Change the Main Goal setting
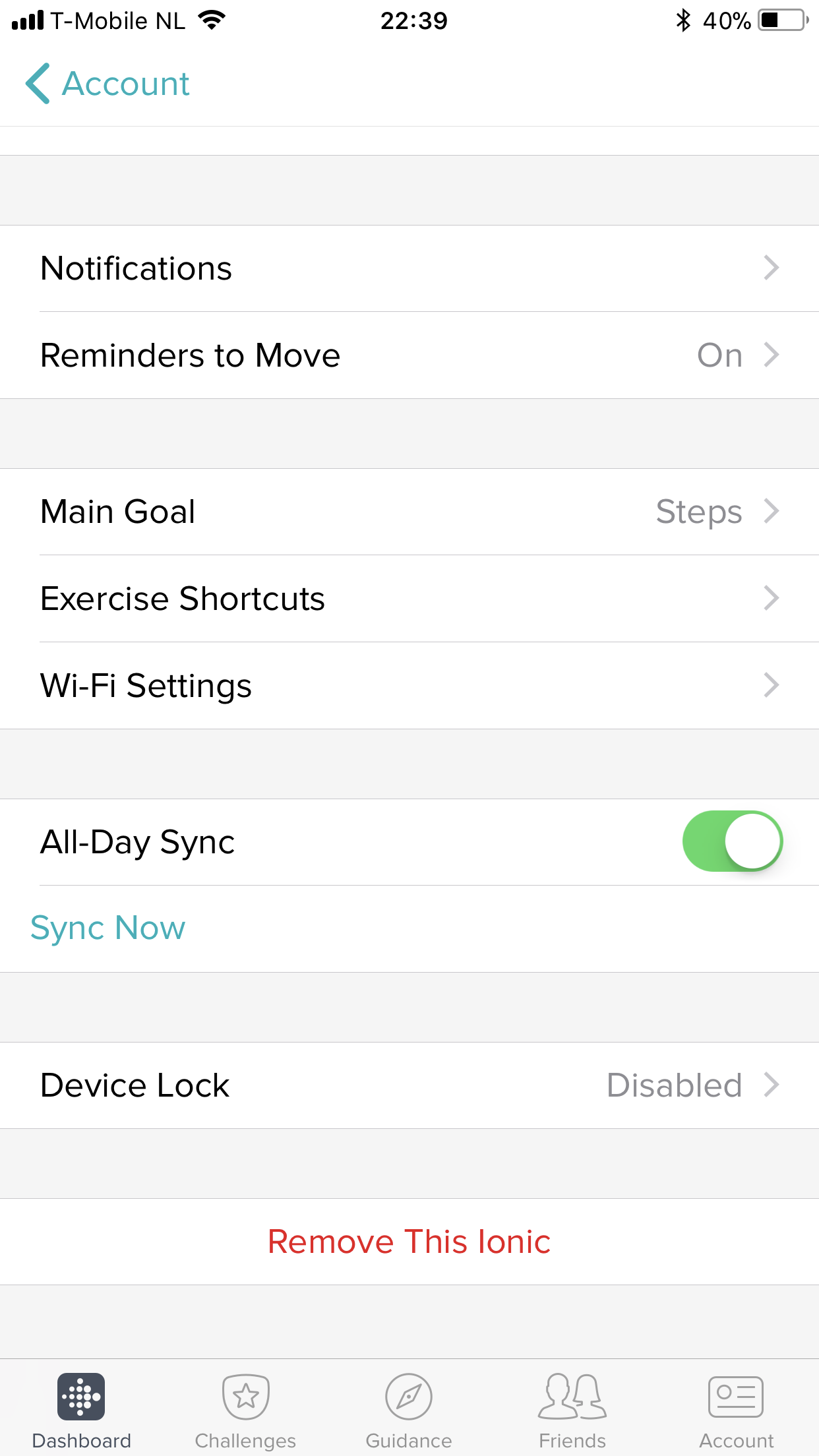 (x=409, y=512)
